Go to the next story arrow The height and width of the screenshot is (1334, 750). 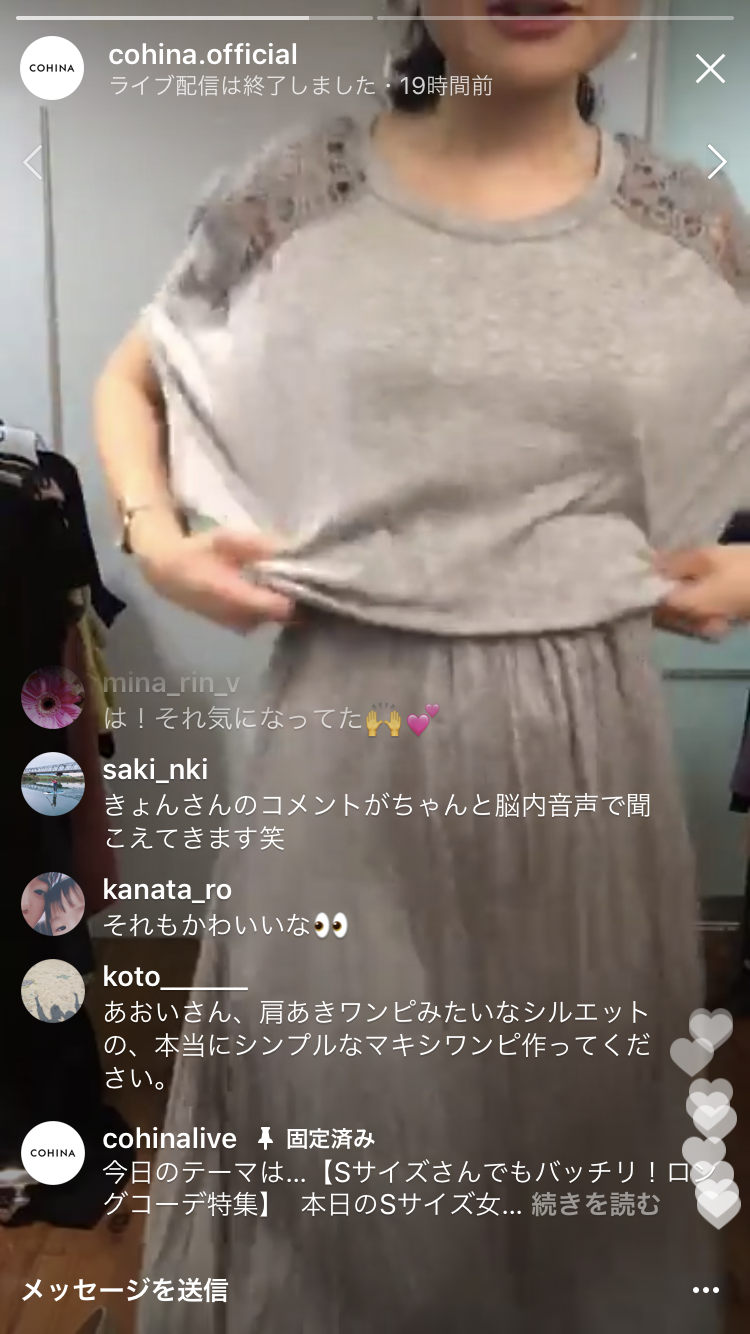pyautogui.click(x=717, y=162)
